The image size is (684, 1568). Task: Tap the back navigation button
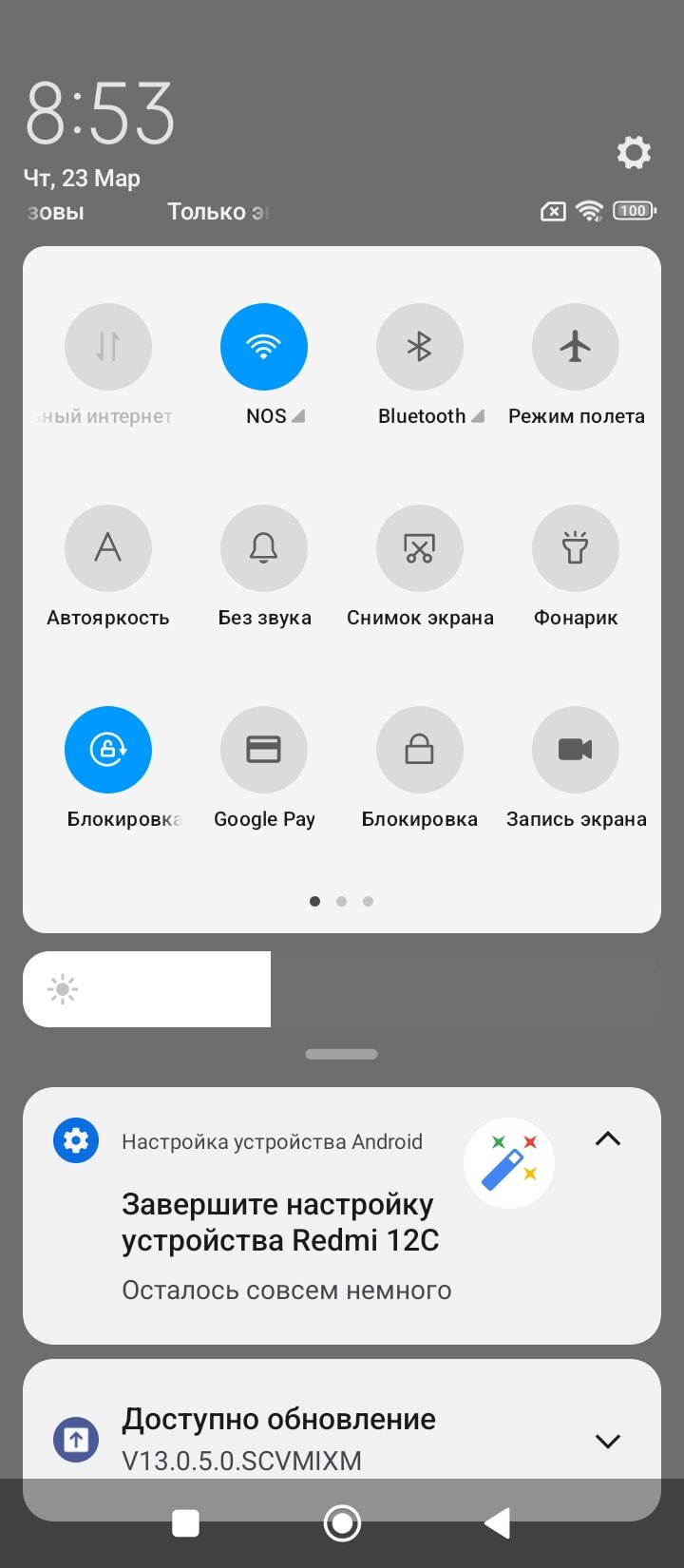(x=498, y=1523)
